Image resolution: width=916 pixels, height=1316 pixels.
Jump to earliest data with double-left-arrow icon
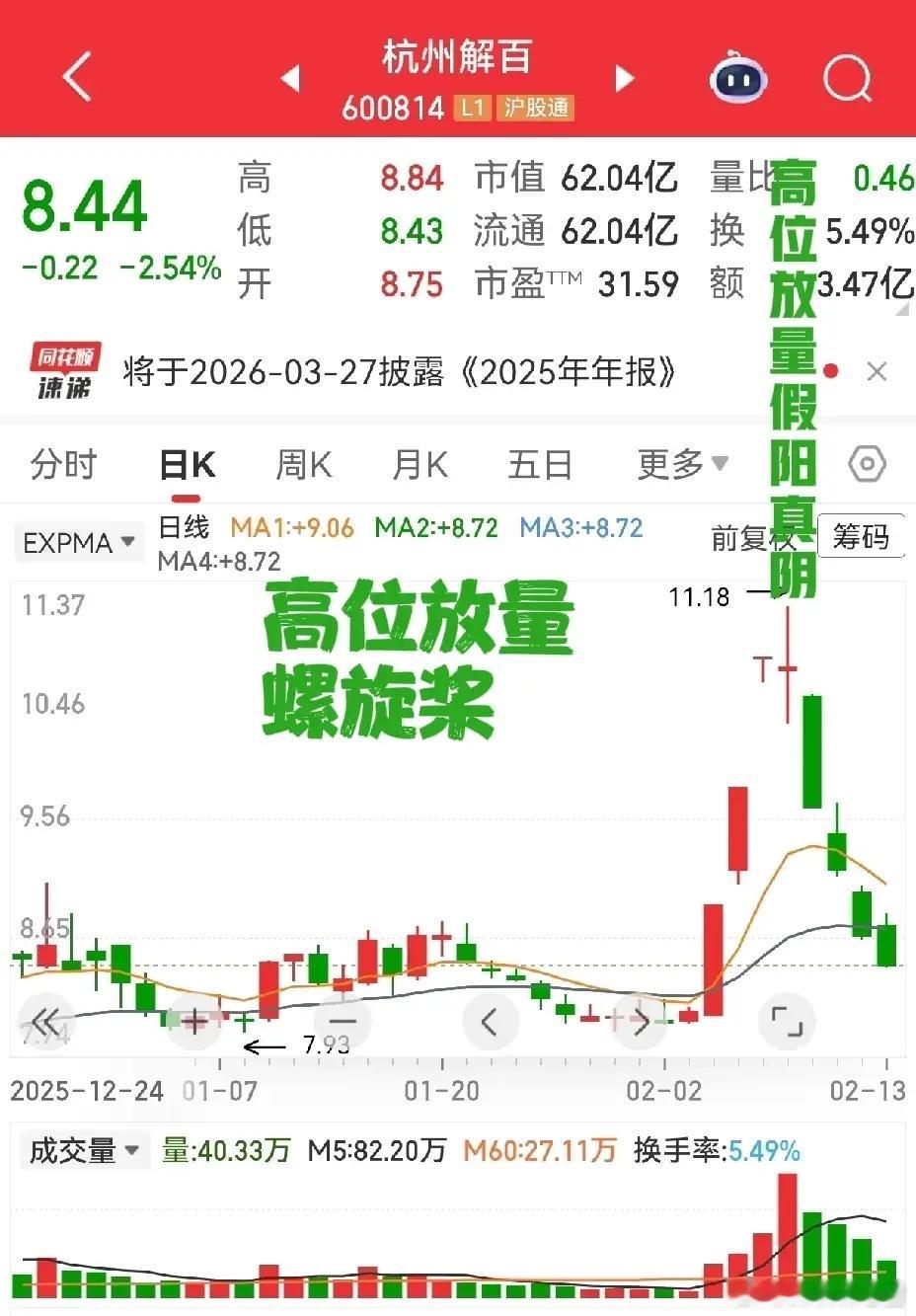tap(46, 1022)
